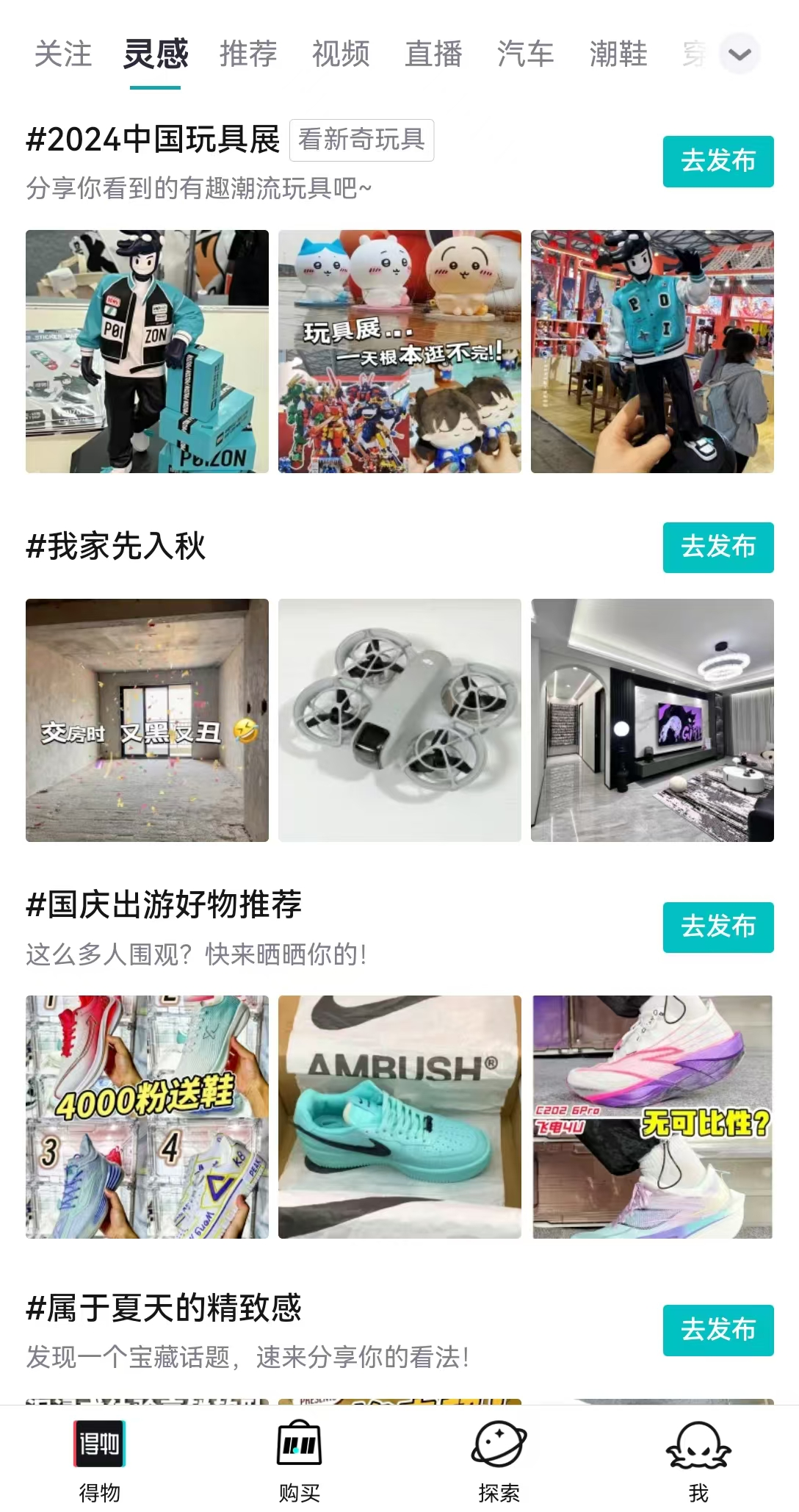Image resolution: width=799 pixels, height=1512 pixels.
Task: Switch to the 推荐 tab
Action: pos(248,54)
